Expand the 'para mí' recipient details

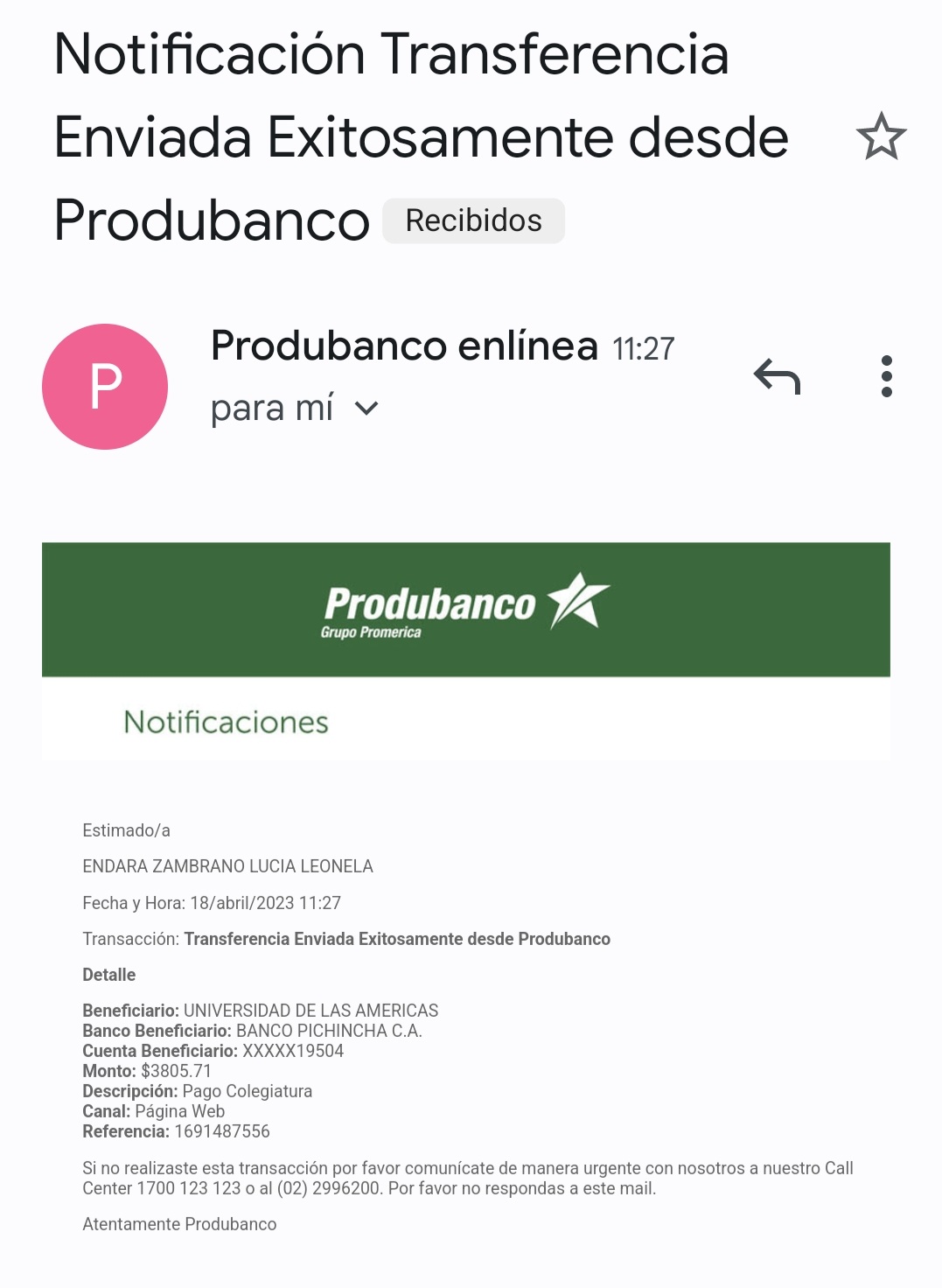366,409
